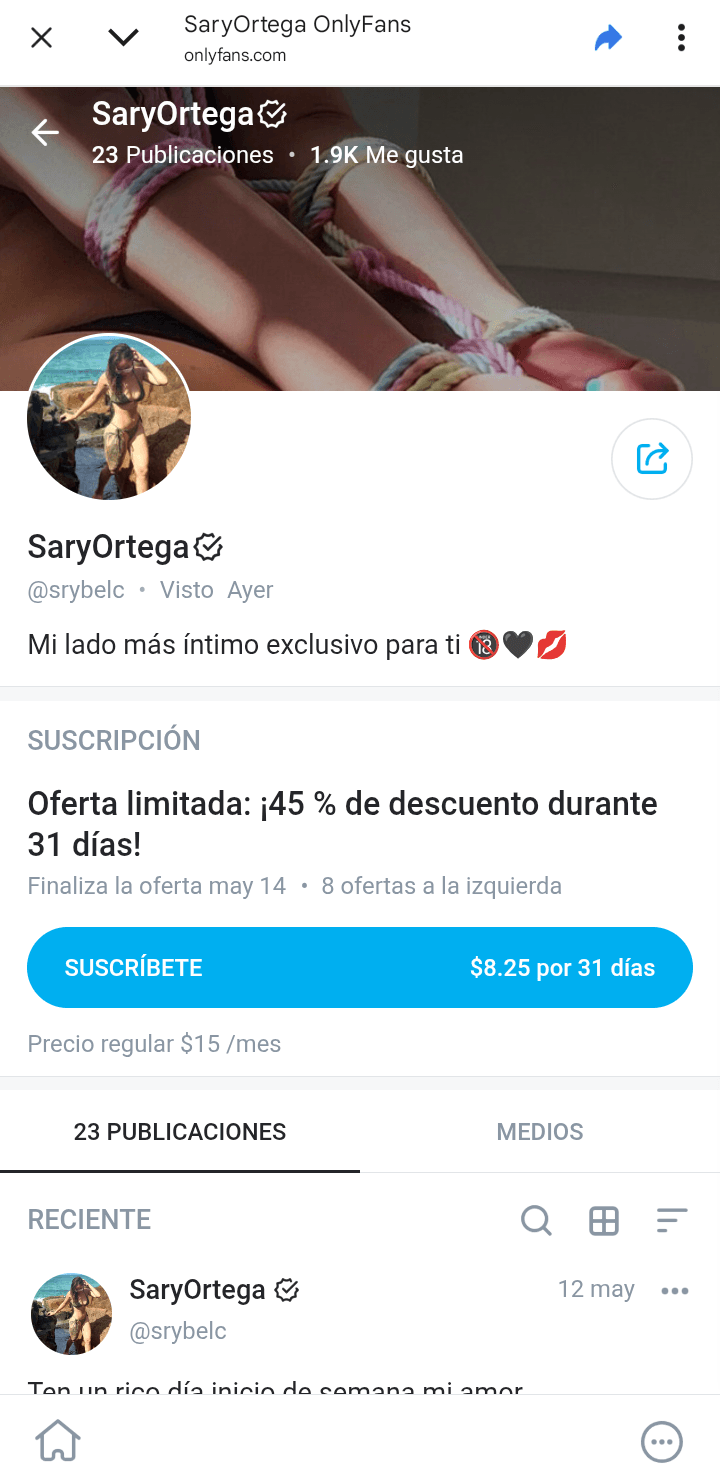Image resolution: width=720 pixels, height=1483 pixels.
Task: Switch posts to grid view layout
Action: pos(604,1220)
